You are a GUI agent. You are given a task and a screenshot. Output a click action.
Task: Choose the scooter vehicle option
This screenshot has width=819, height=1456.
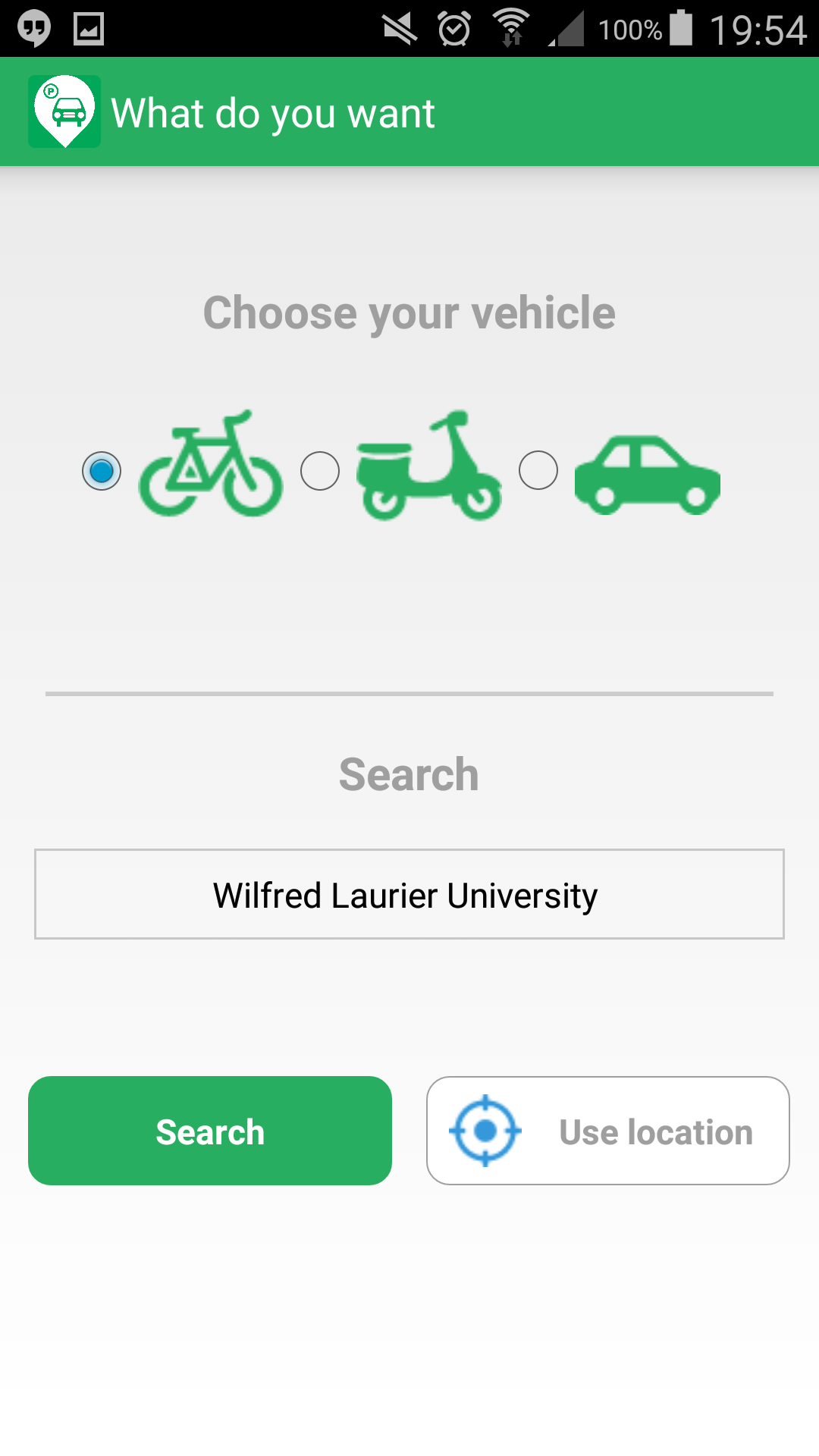(320, 471)
